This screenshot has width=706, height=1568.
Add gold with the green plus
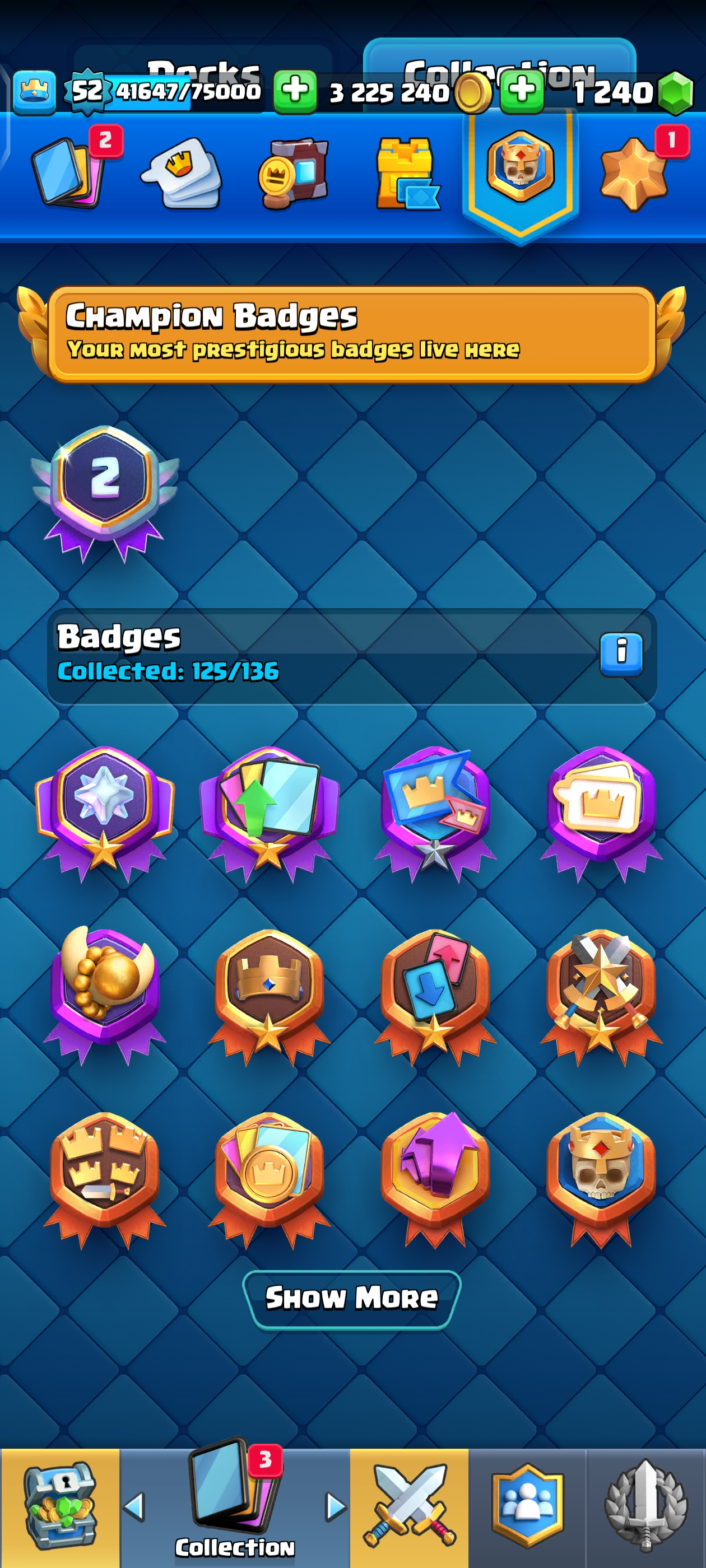pos(295,91)
